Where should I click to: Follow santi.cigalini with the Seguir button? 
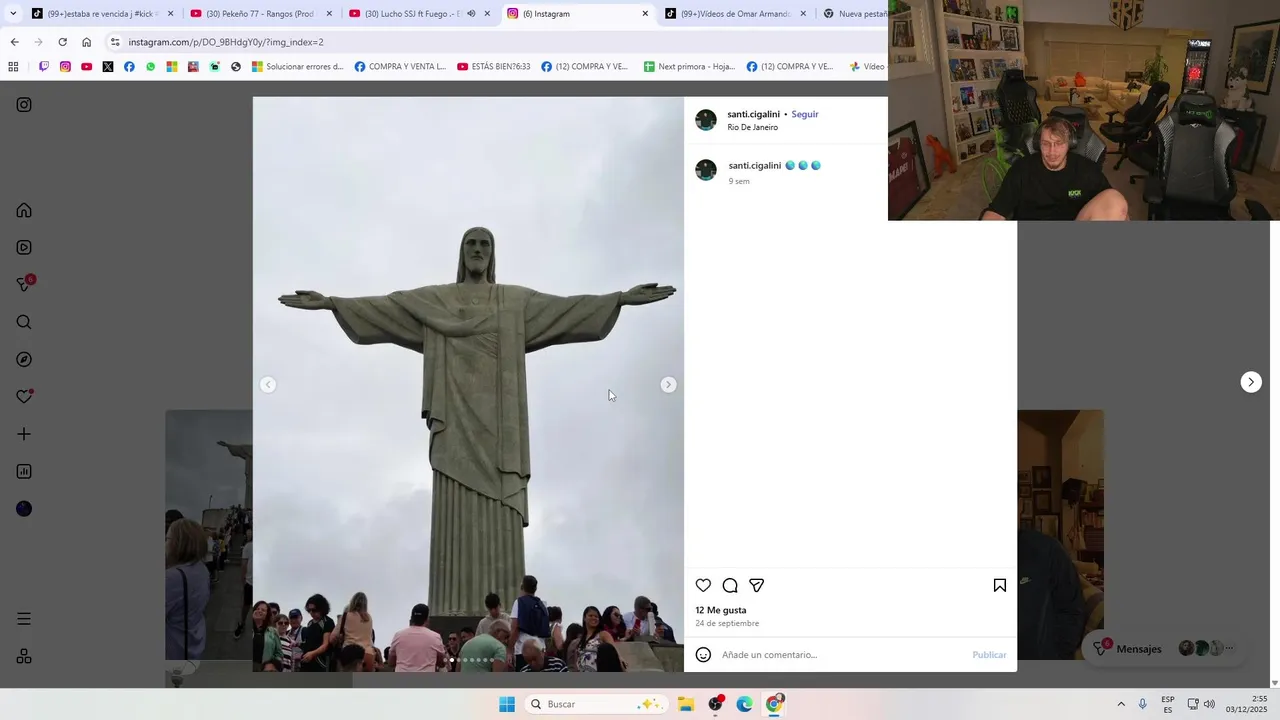(804, 114)
